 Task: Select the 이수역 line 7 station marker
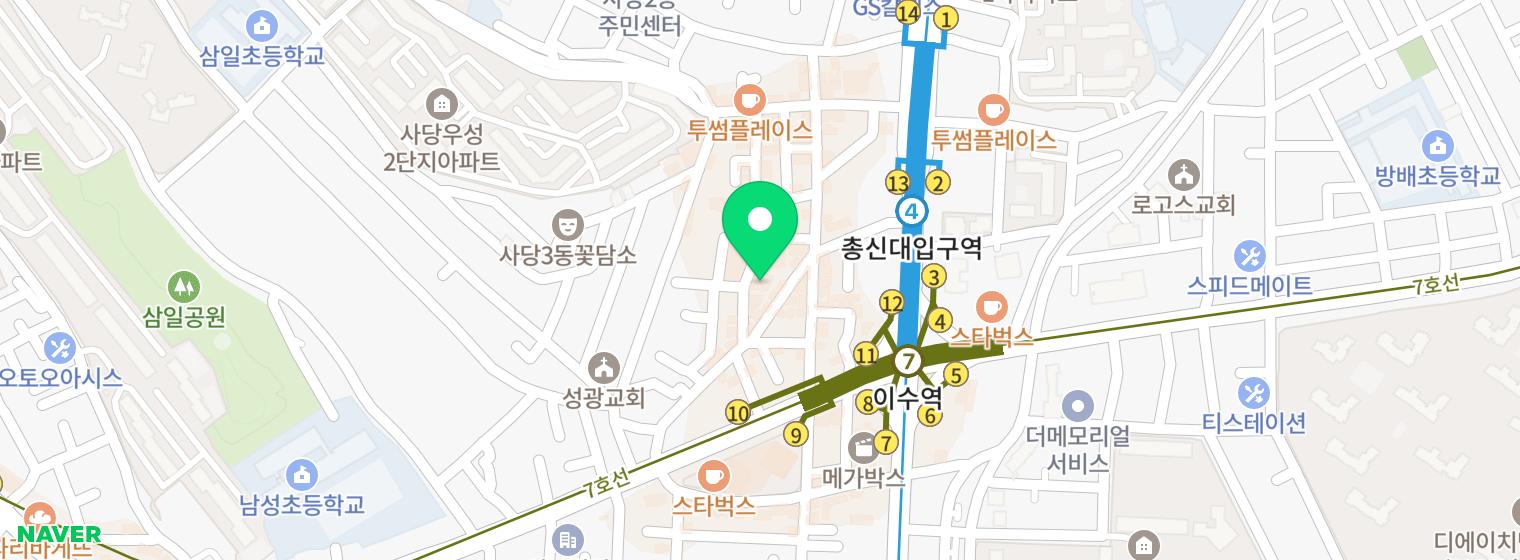907,361
